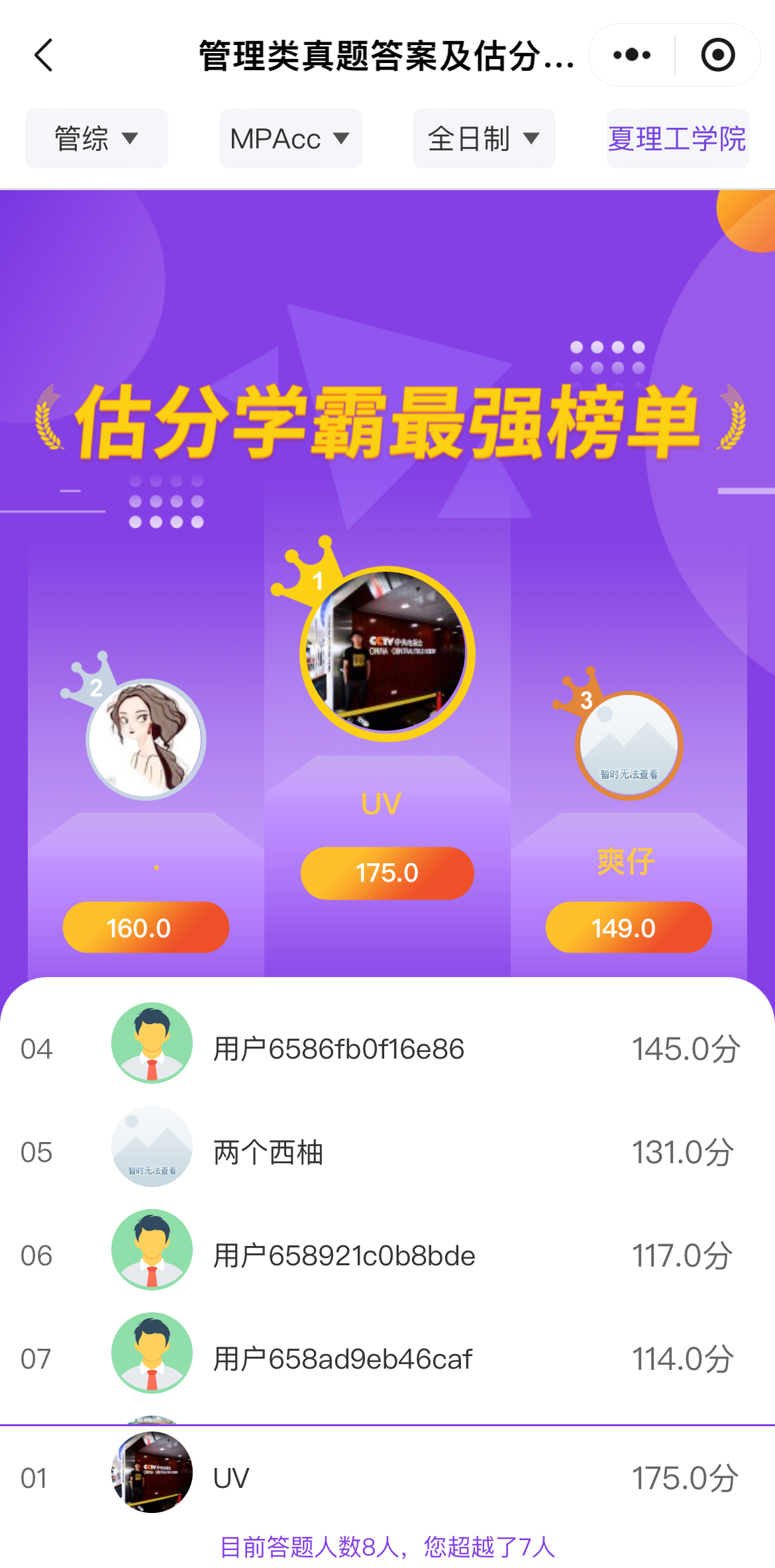Select the 夏理工学院 school filter
The width and height of the screenshot is (775, 1568).
677,138
